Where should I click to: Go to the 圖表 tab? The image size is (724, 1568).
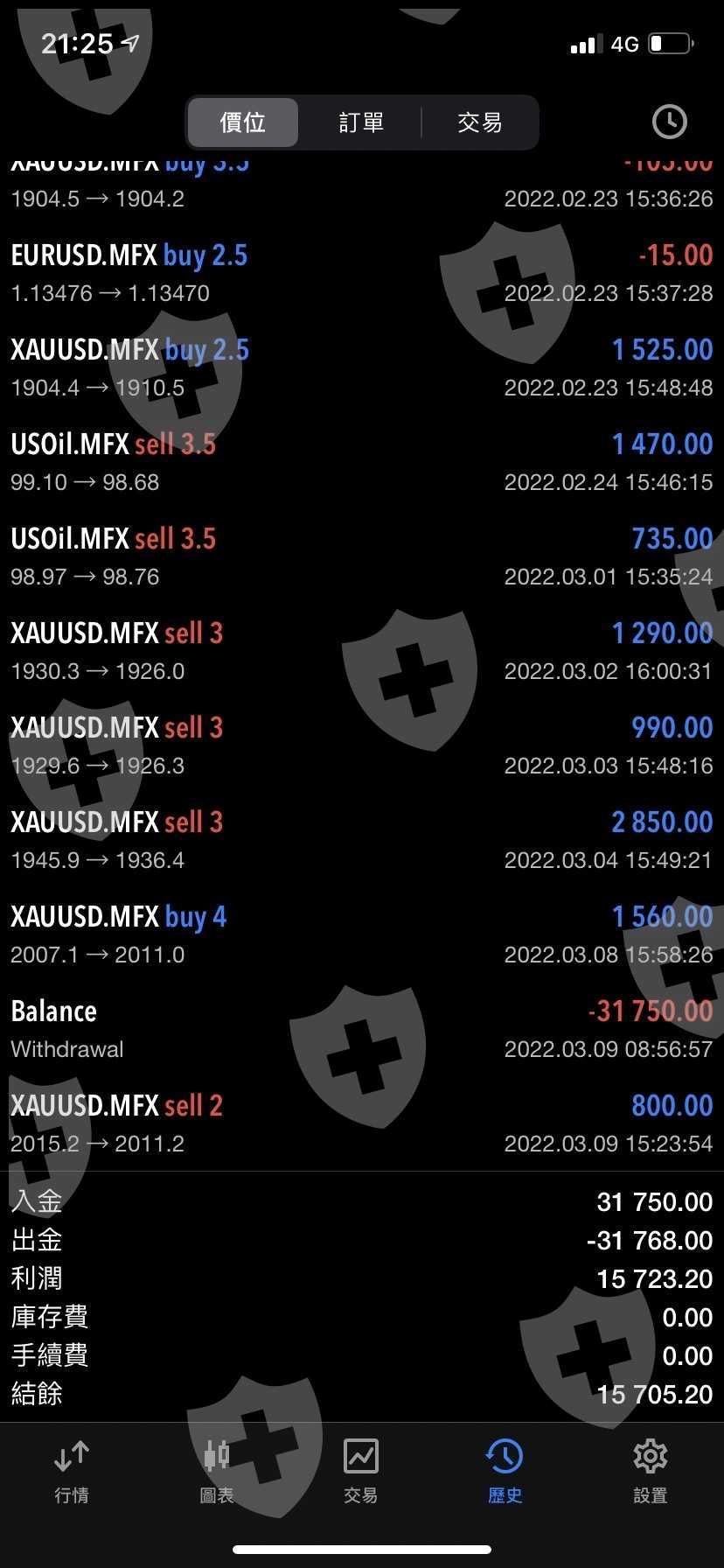217,1472
